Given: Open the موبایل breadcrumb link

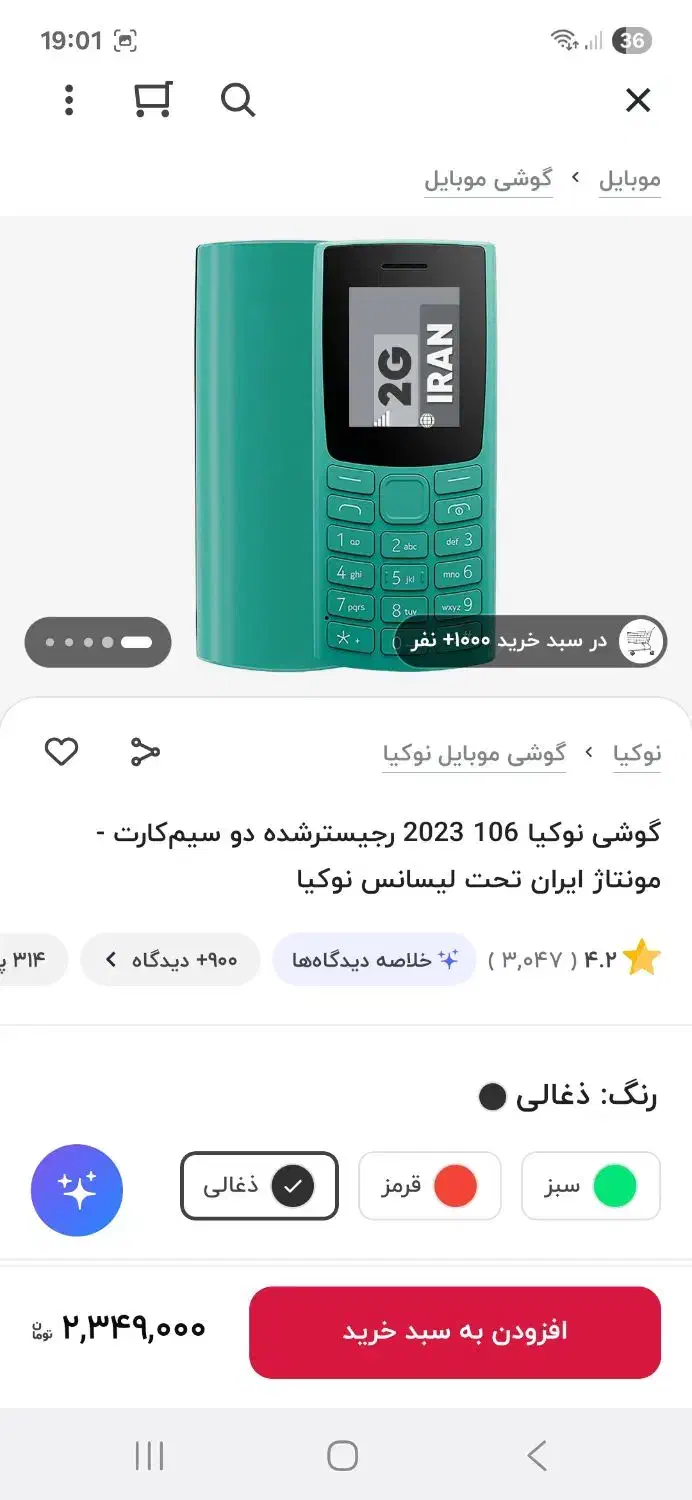Looking at the screenshot, I should (x=629, y=180).
